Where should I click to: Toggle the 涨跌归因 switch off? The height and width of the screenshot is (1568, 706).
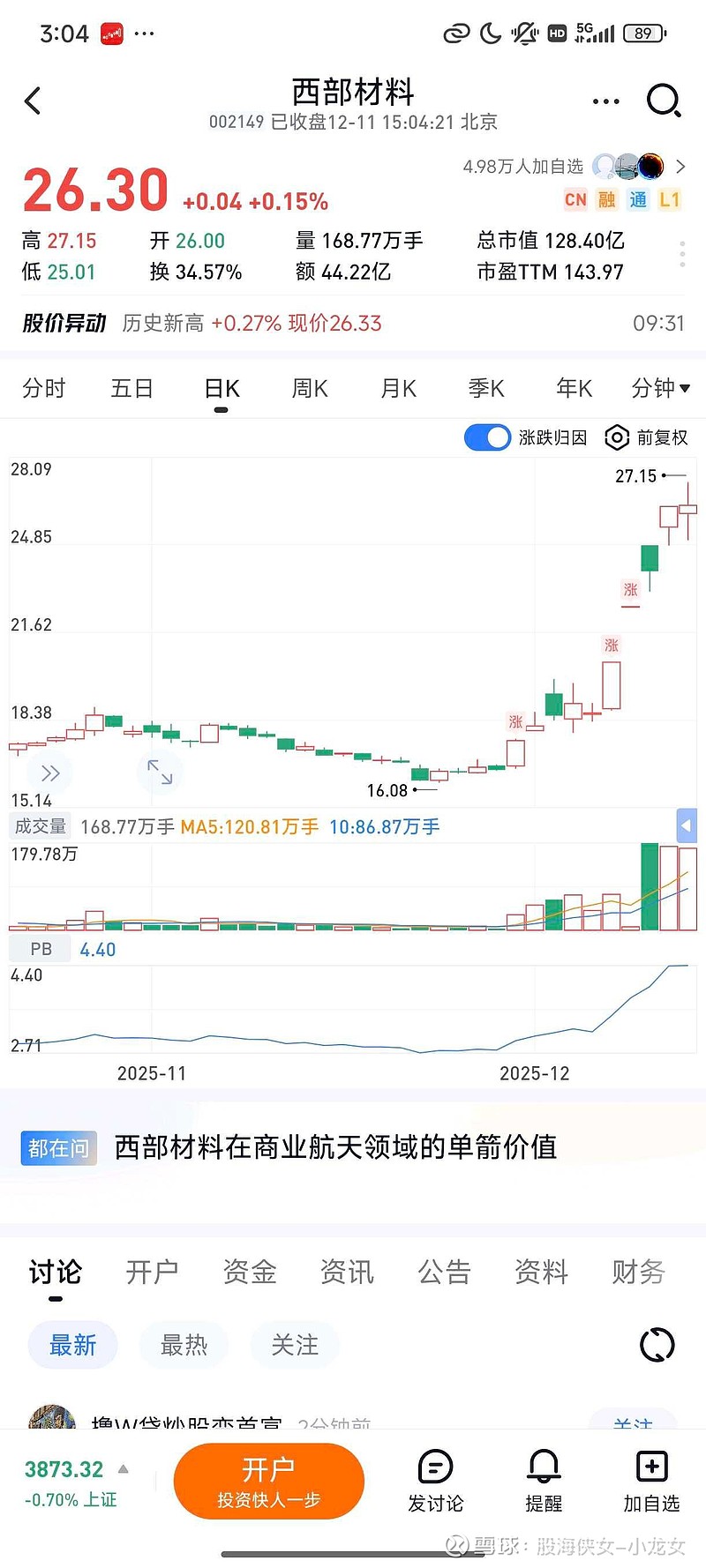[487, 437]
